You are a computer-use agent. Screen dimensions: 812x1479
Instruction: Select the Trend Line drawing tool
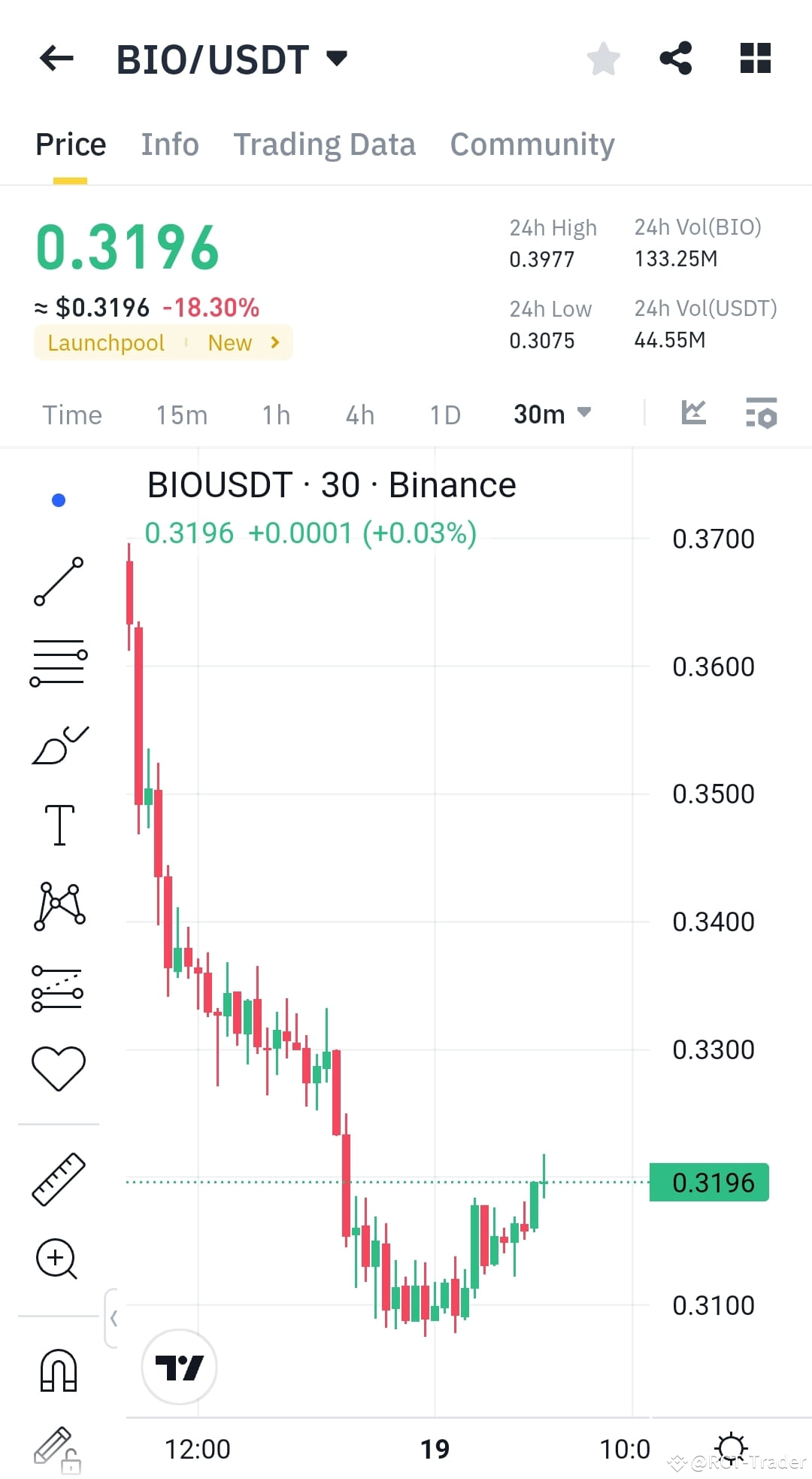[59, 583]
